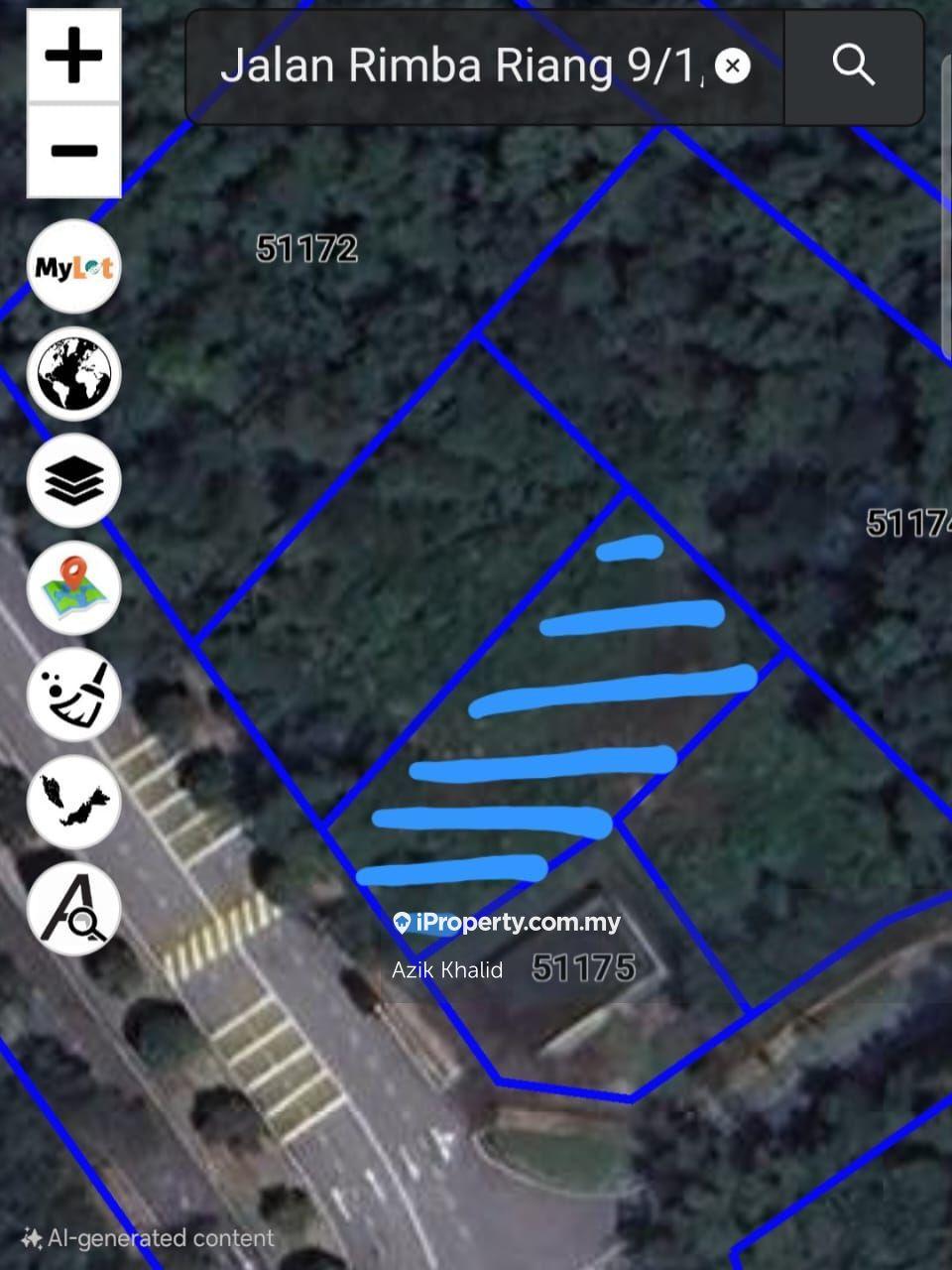This screenshot has height=1270, width=952.
Task: Run search with magnifier button
Action: (x=854, y=66)
